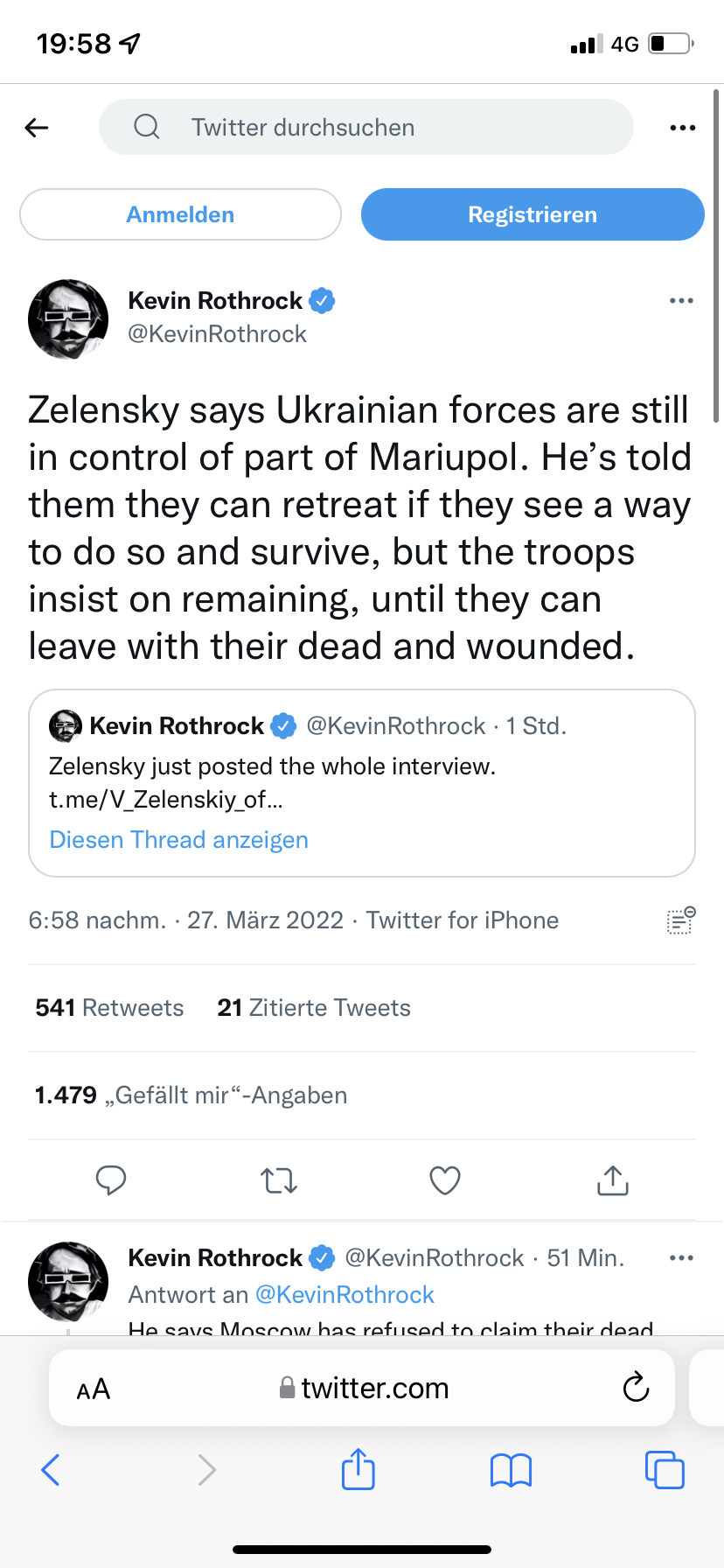
Task: Tap the Registrieren button
Action: click(x=533, y=214)
